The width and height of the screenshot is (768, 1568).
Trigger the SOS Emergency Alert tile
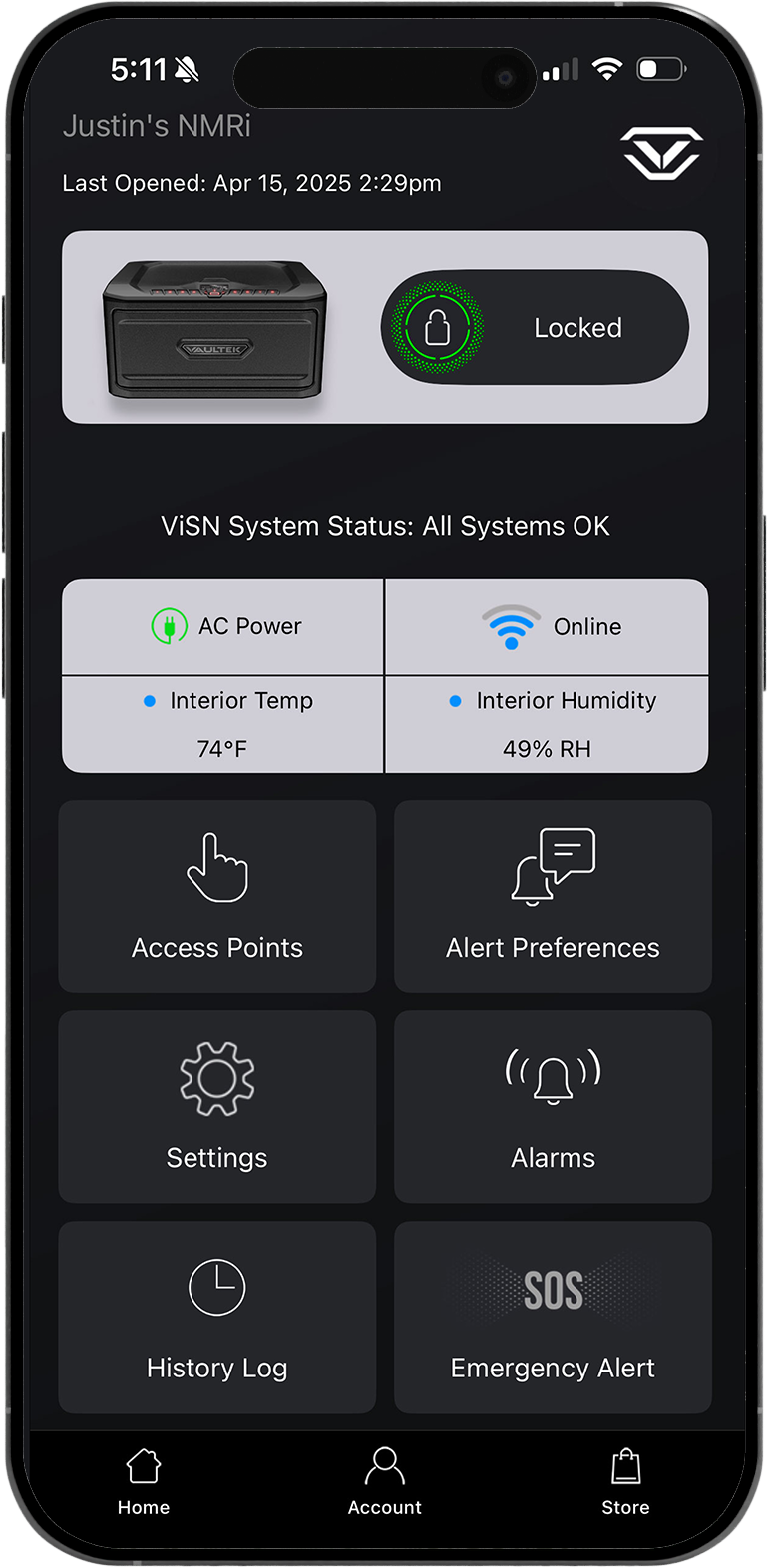tap(553, 1317)
